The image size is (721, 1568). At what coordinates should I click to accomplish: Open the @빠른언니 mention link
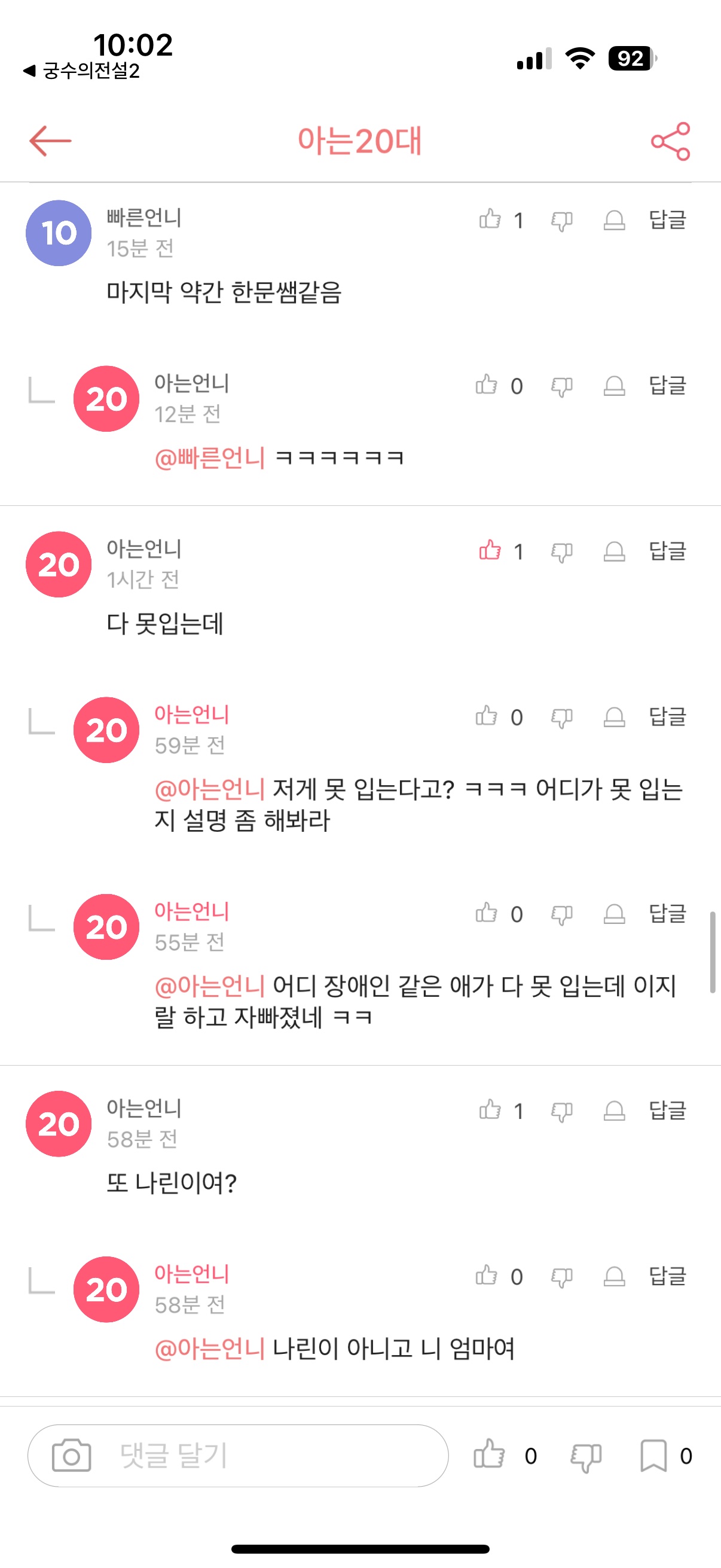point(210,457)
